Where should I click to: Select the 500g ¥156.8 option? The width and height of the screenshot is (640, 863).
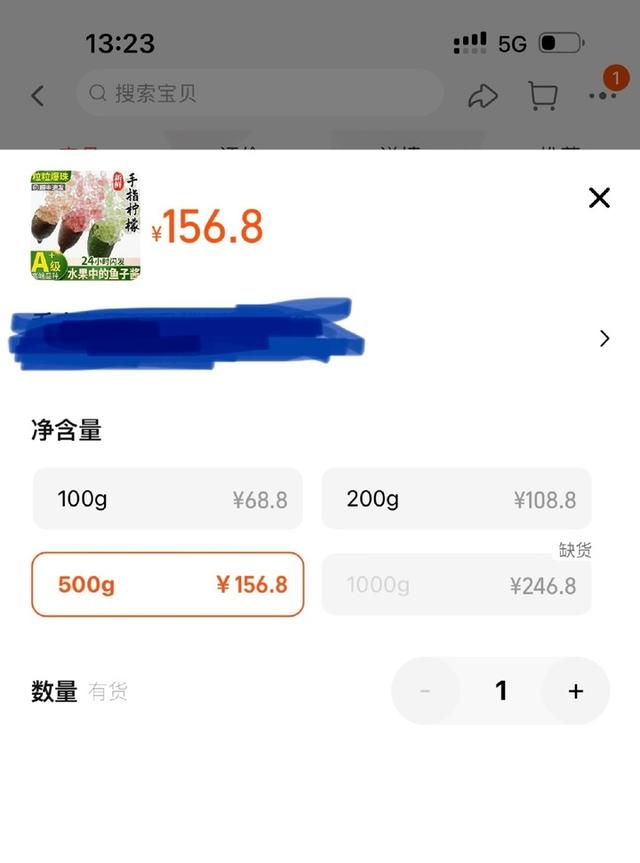pos(167,584)
